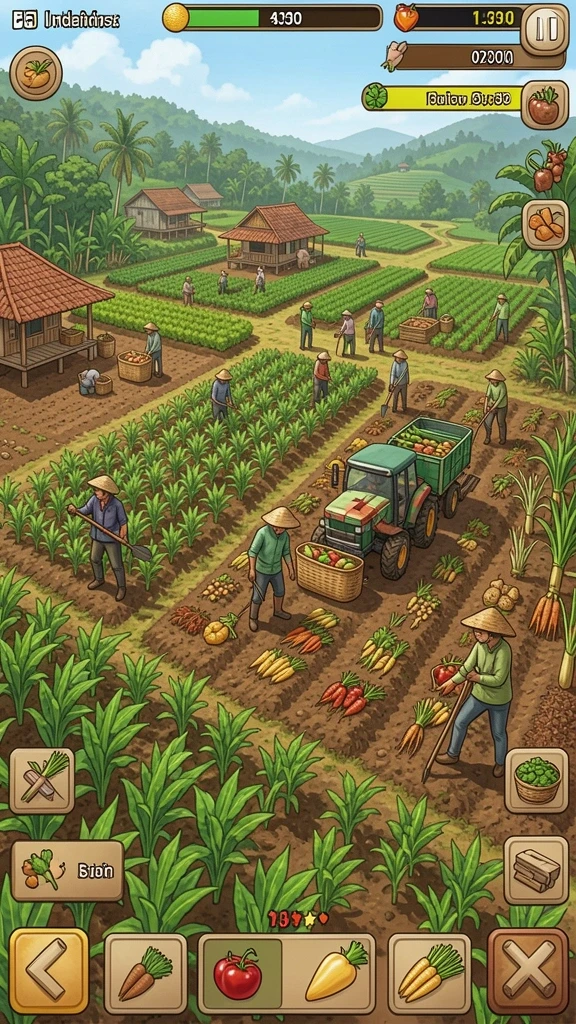Select the yellow carrot bunch slot
This screenshot has height=1024, width=576.
(x=429, y=973)
